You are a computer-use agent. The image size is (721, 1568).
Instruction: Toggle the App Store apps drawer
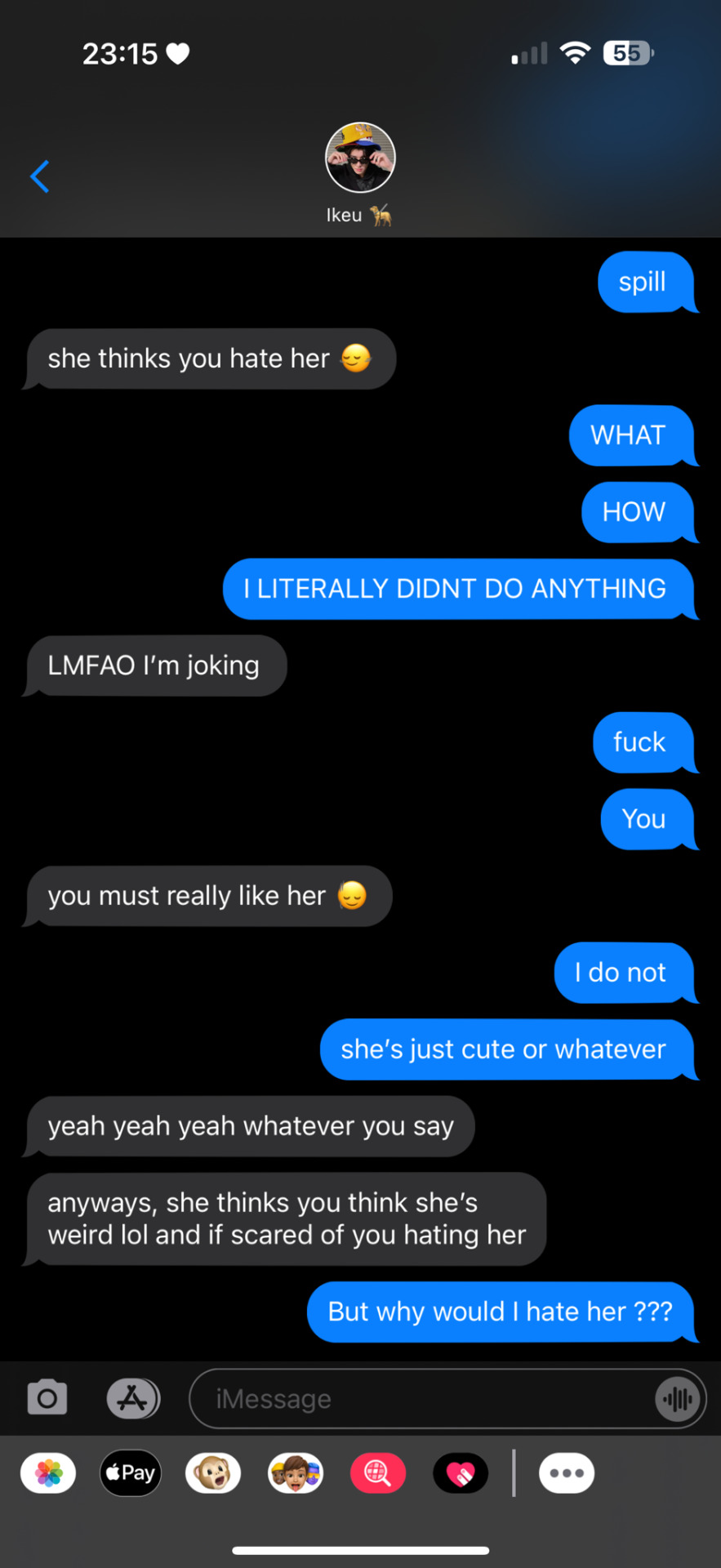click(x=133, y=1398)
